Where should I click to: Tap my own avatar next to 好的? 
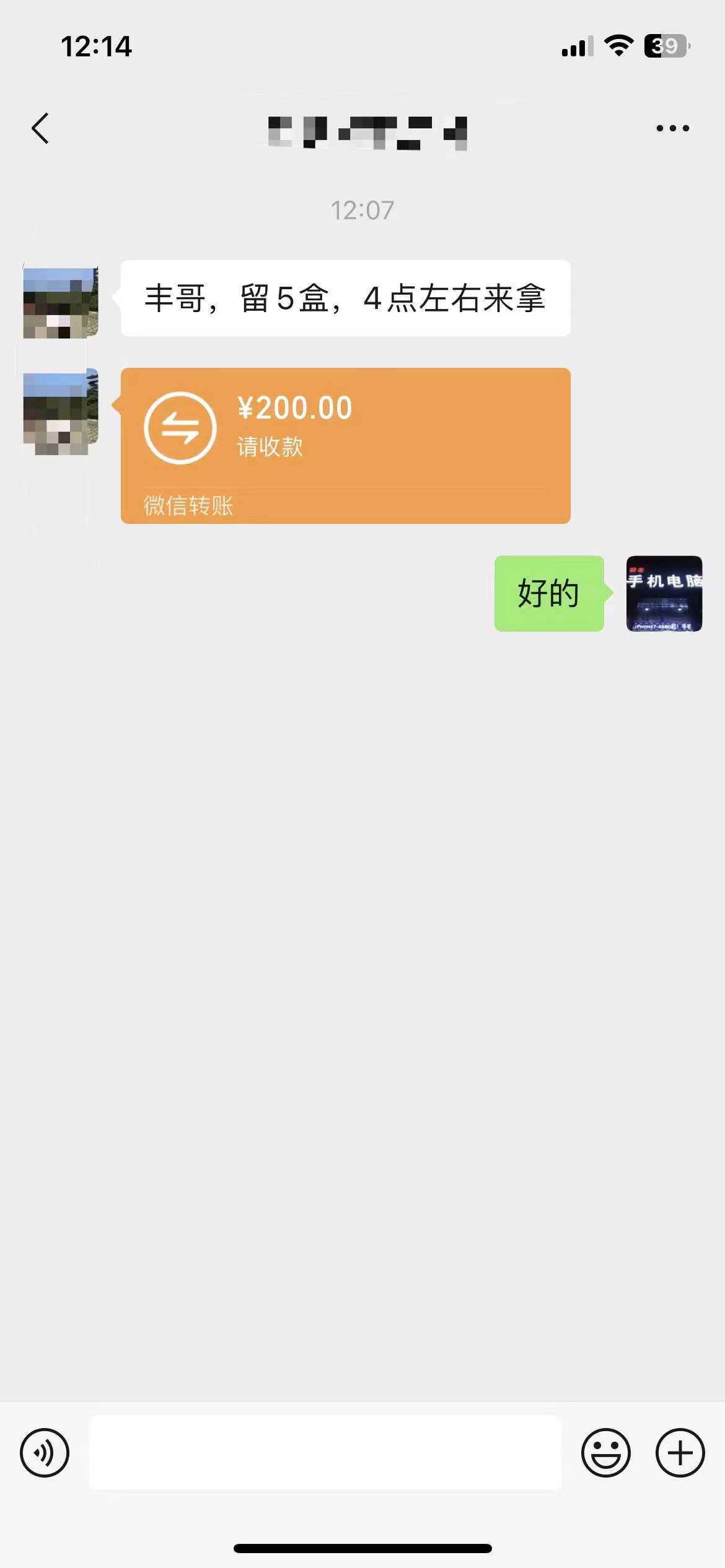[664, 593]
